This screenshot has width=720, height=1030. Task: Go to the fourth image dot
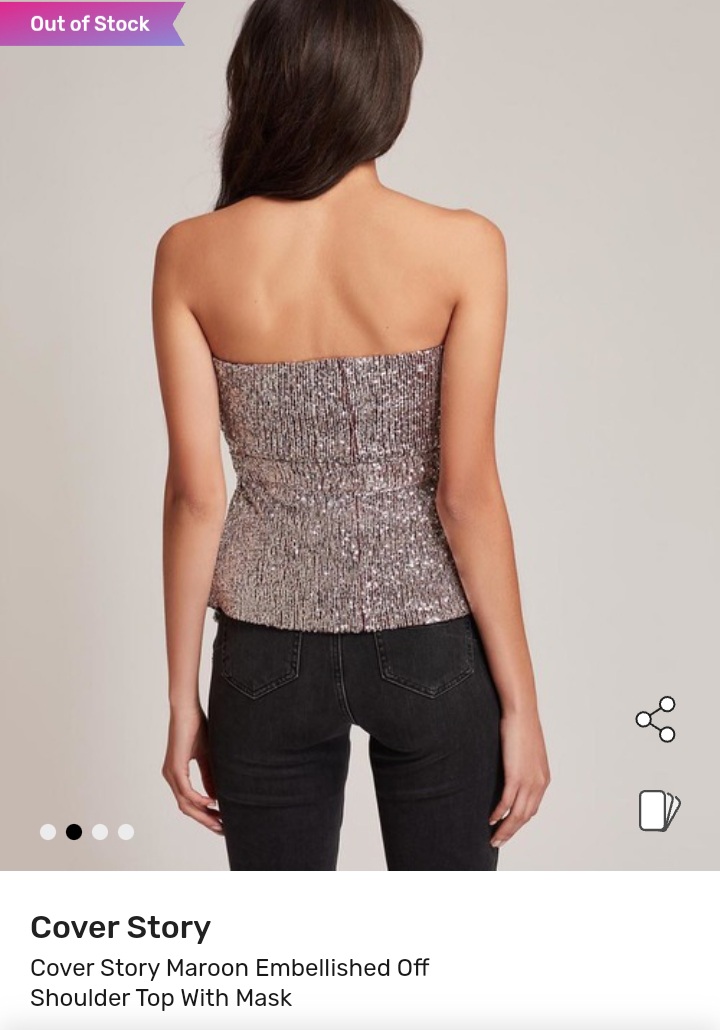(126, 832)
